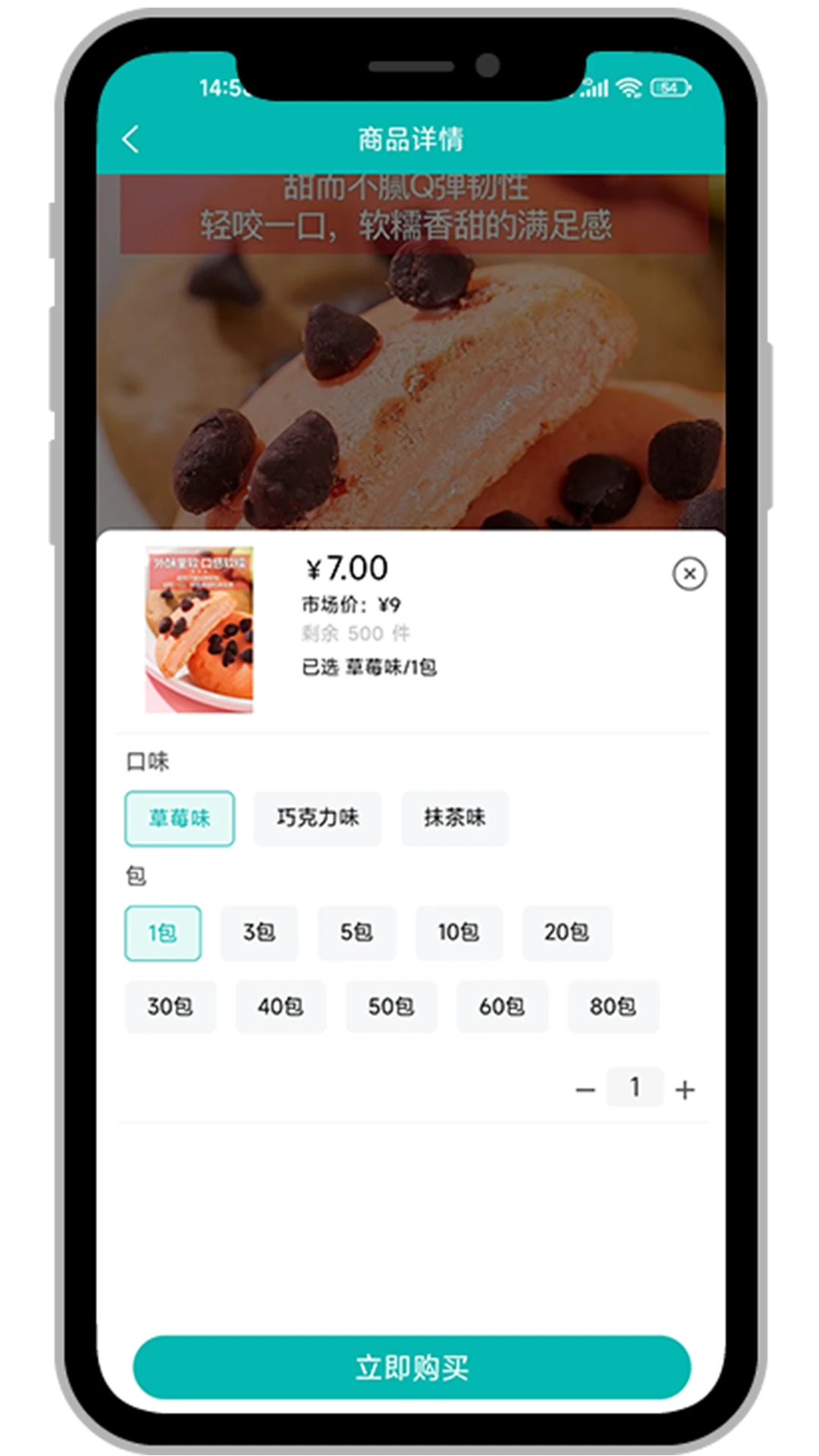
Task: Pick the 10包 pack size
Action: (459, 933)
